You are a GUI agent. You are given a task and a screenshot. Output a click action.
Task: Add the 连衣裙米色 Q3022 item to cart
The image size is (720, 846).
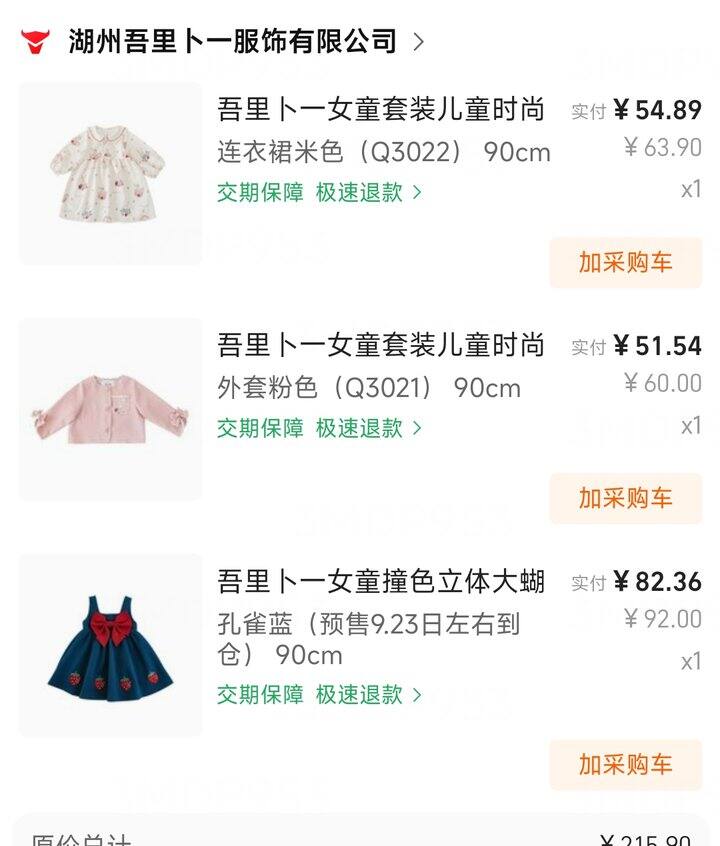625,263
